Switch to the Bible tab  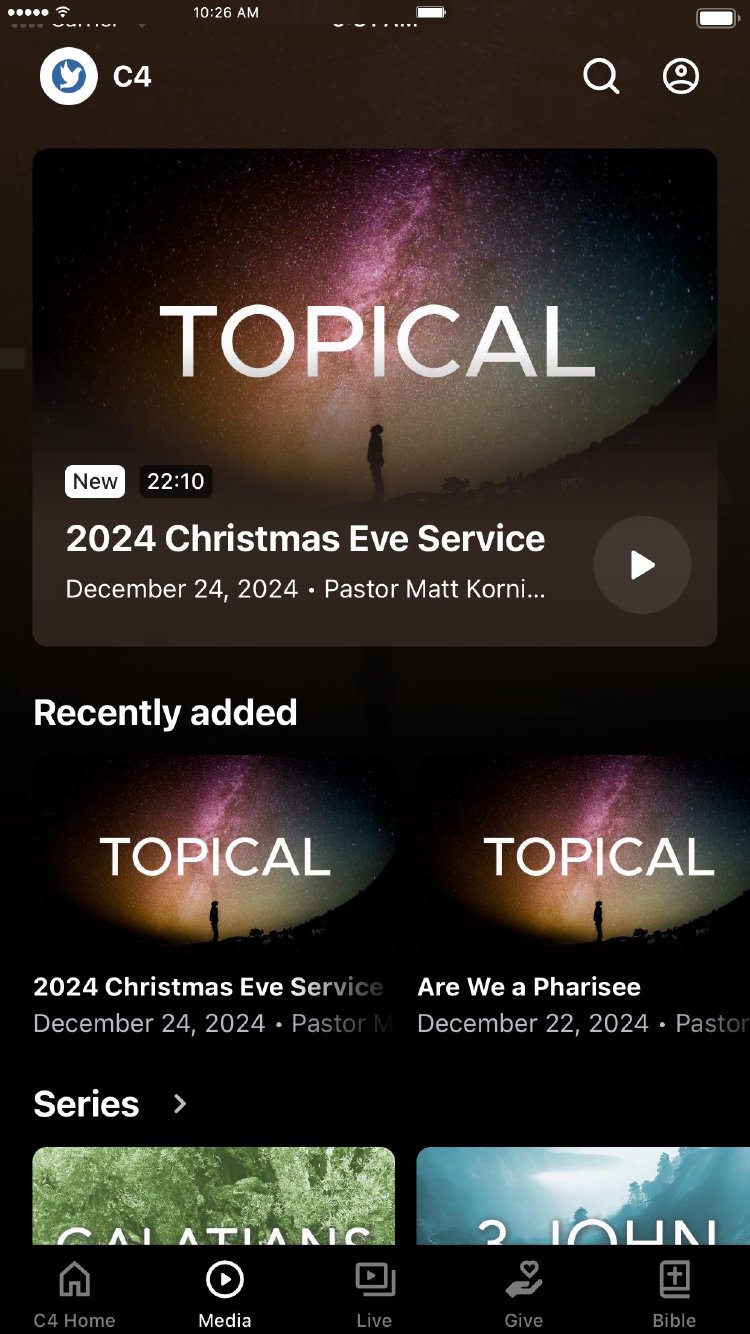tap(674, 1294)
